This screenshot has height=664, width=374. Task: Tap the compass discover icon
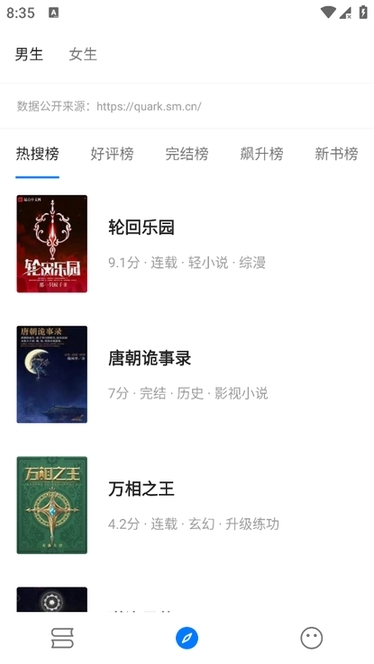(x=187, y=638)
